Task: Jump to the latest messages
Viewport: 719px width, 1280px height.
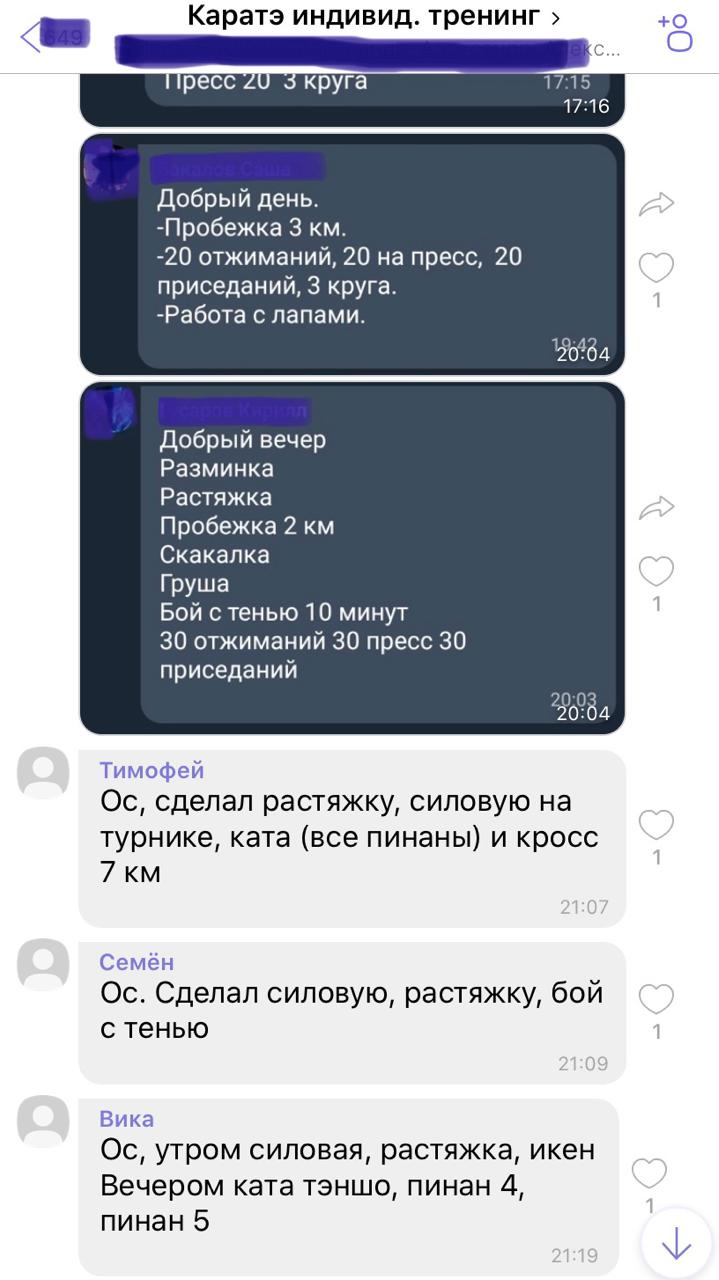Action: pos(677,1244)
